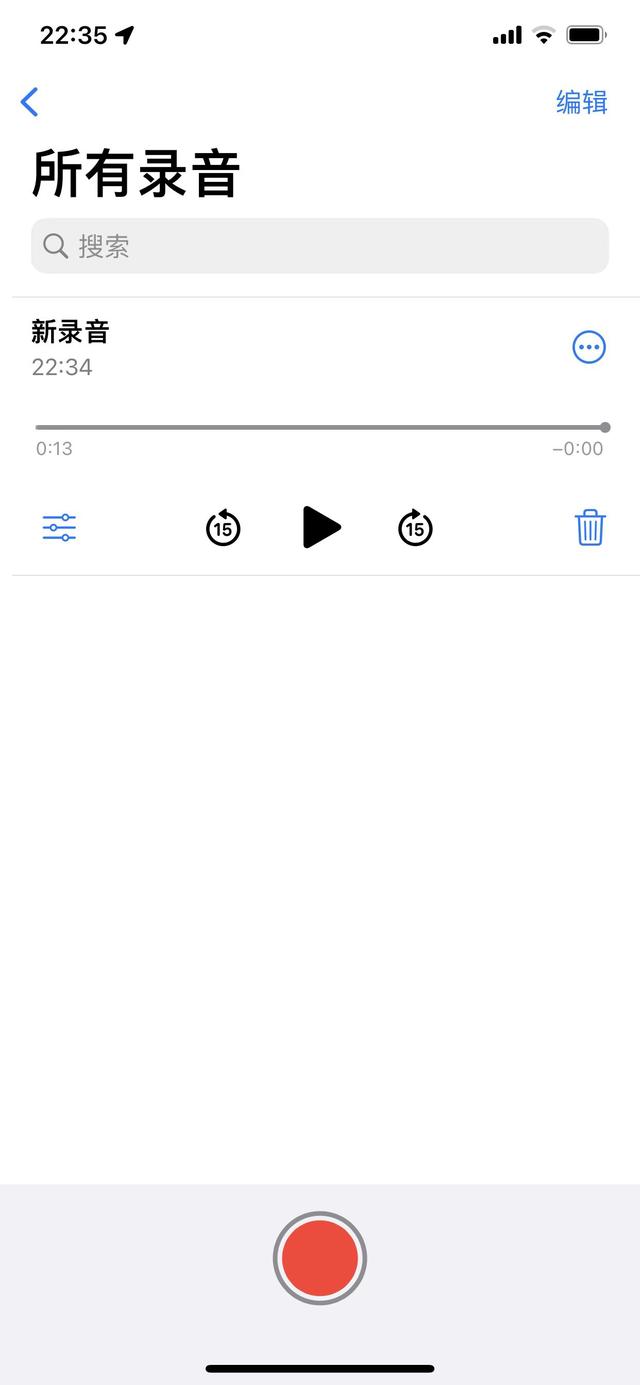Play the 新录音 recording

[x=321, y=527]
